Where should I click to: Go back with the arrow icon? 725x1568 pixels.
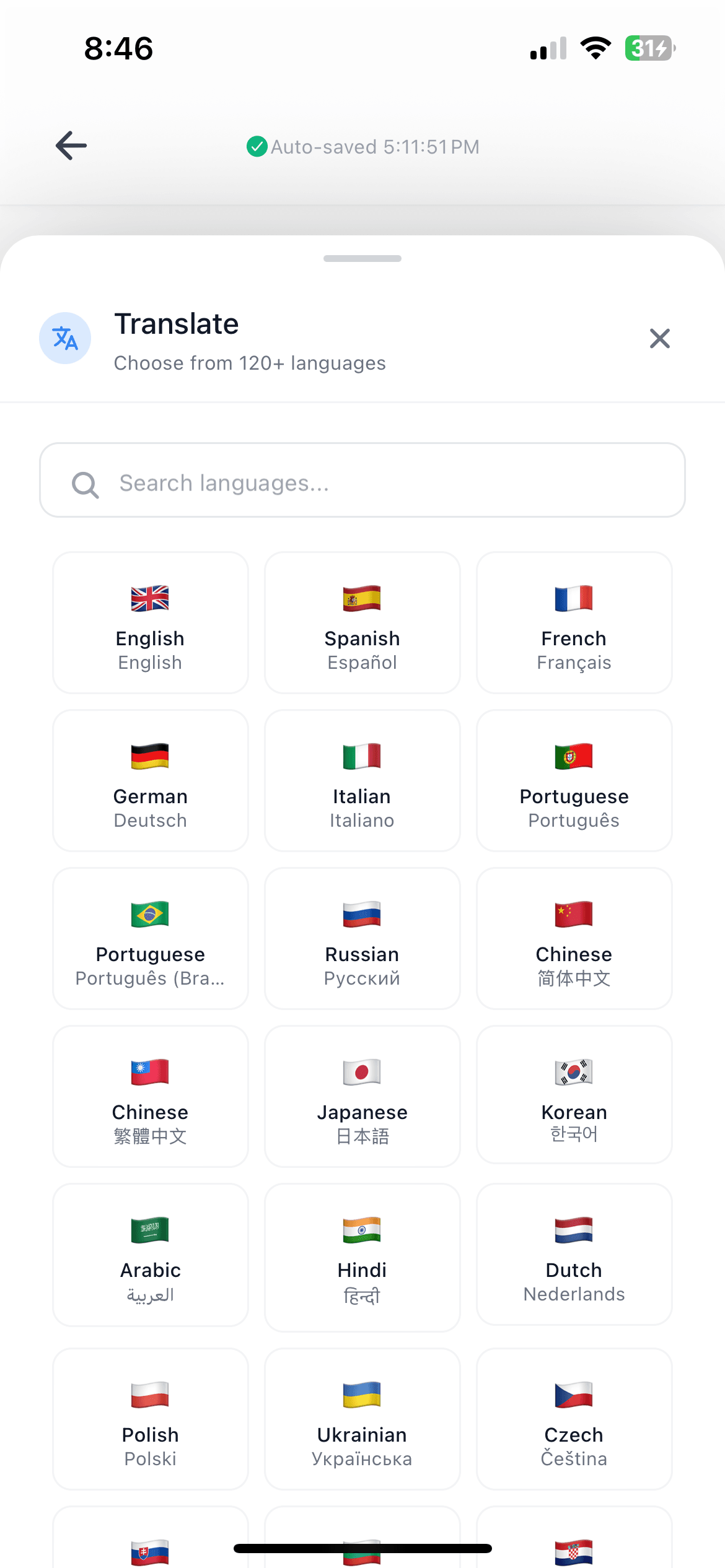click(x=71, y=146)
